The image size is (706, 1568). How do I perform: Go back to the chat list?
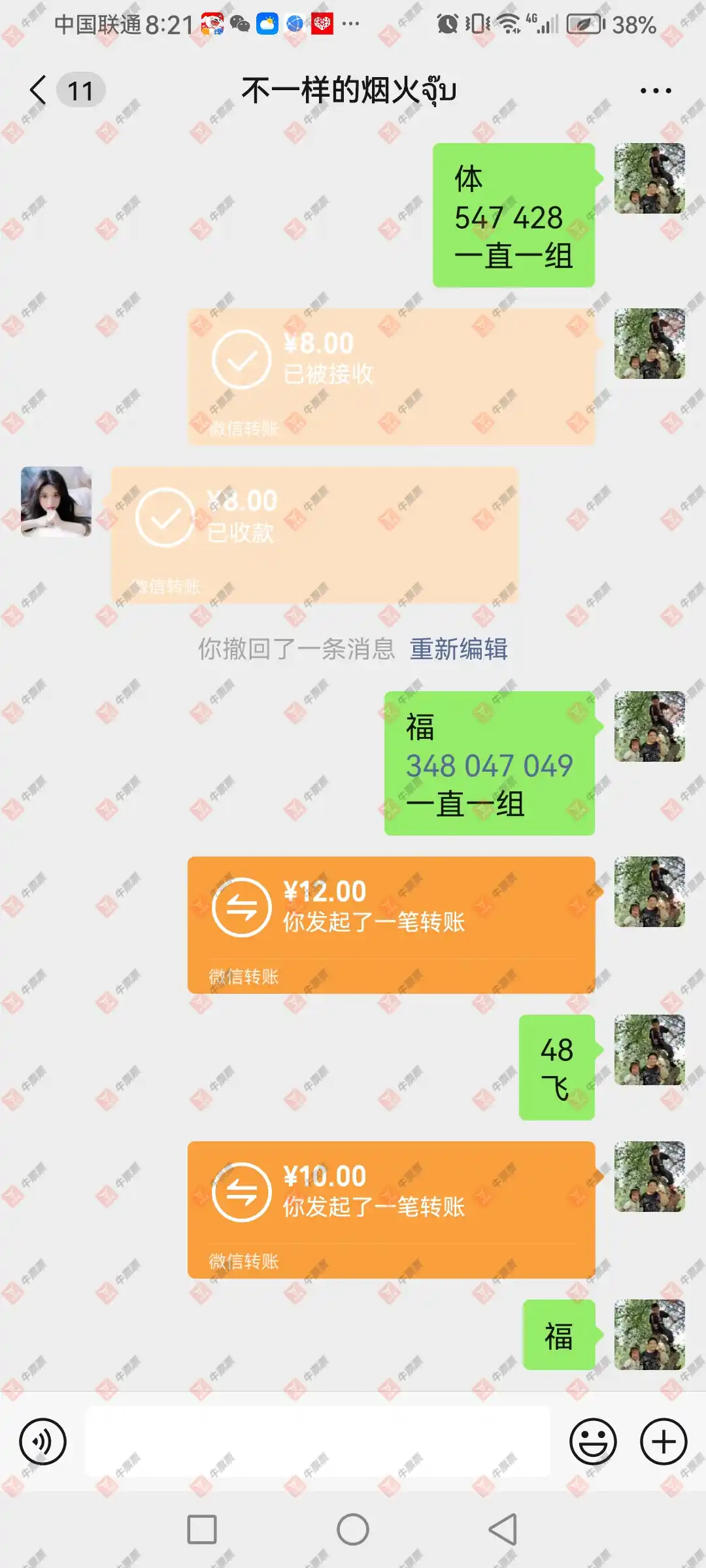[39, 90]
